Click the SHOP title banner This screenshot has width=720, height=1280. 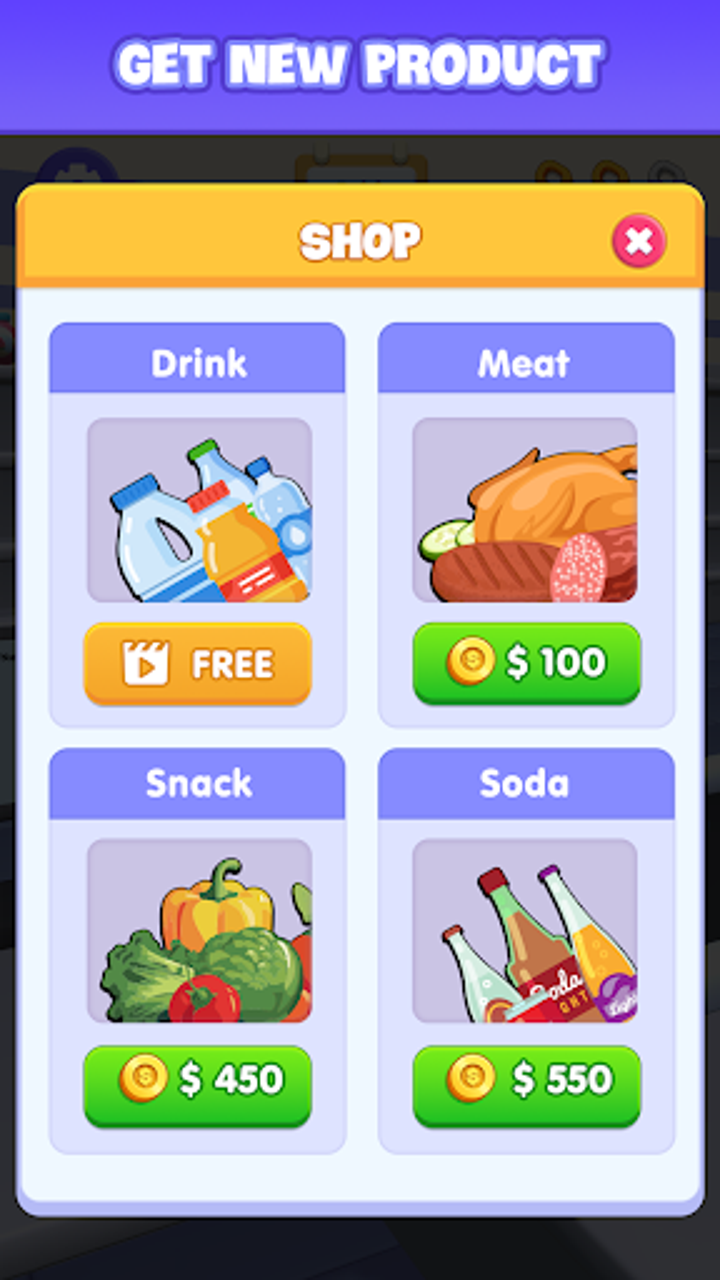pyautogui.click(x=362, y=240)
